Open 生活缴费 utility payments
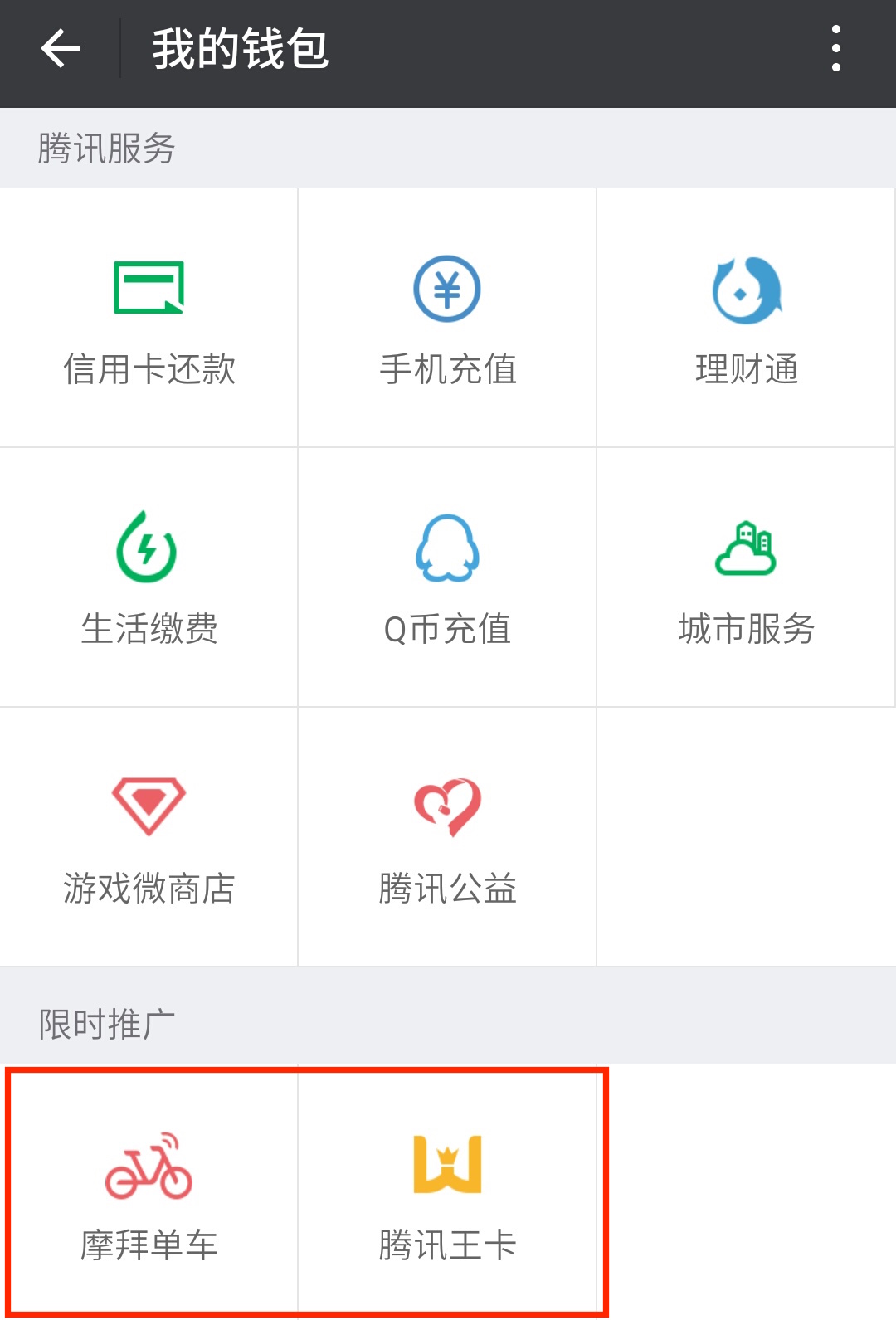The width and height of the screenshot is (896, 1320). pyautogui.click(x=149, y=578)
